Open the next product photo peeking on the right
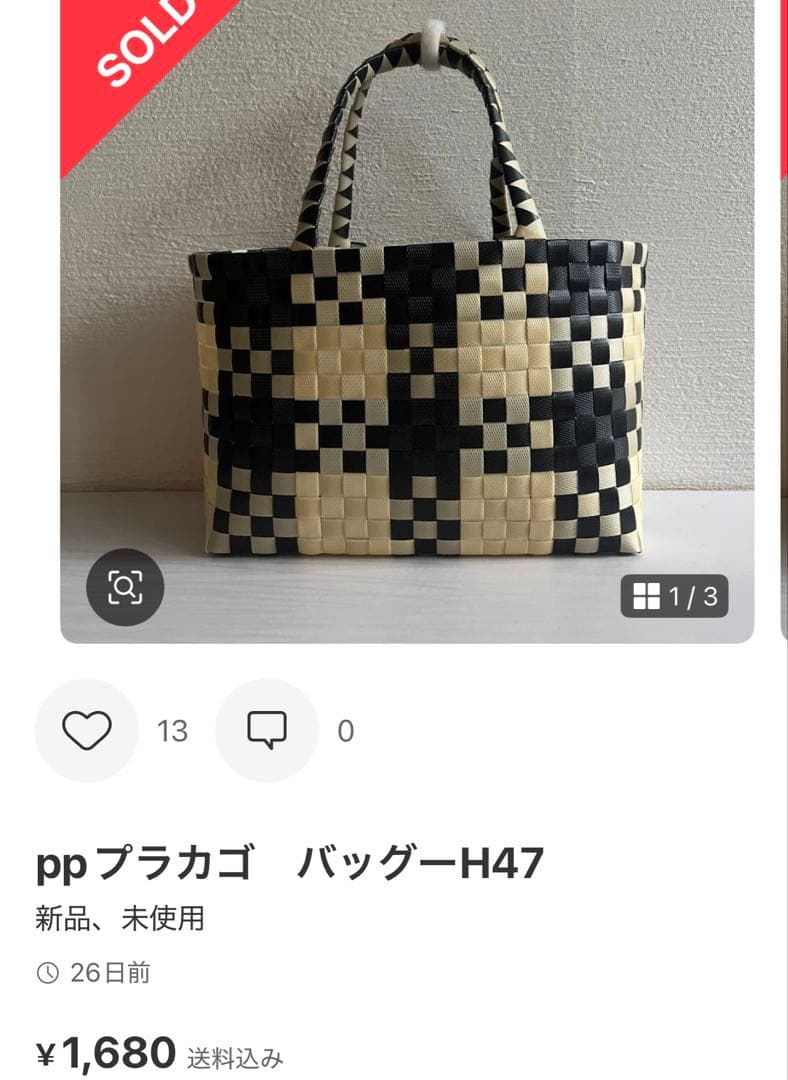The width and height of the screenshot is (788, 1080). 781,320
